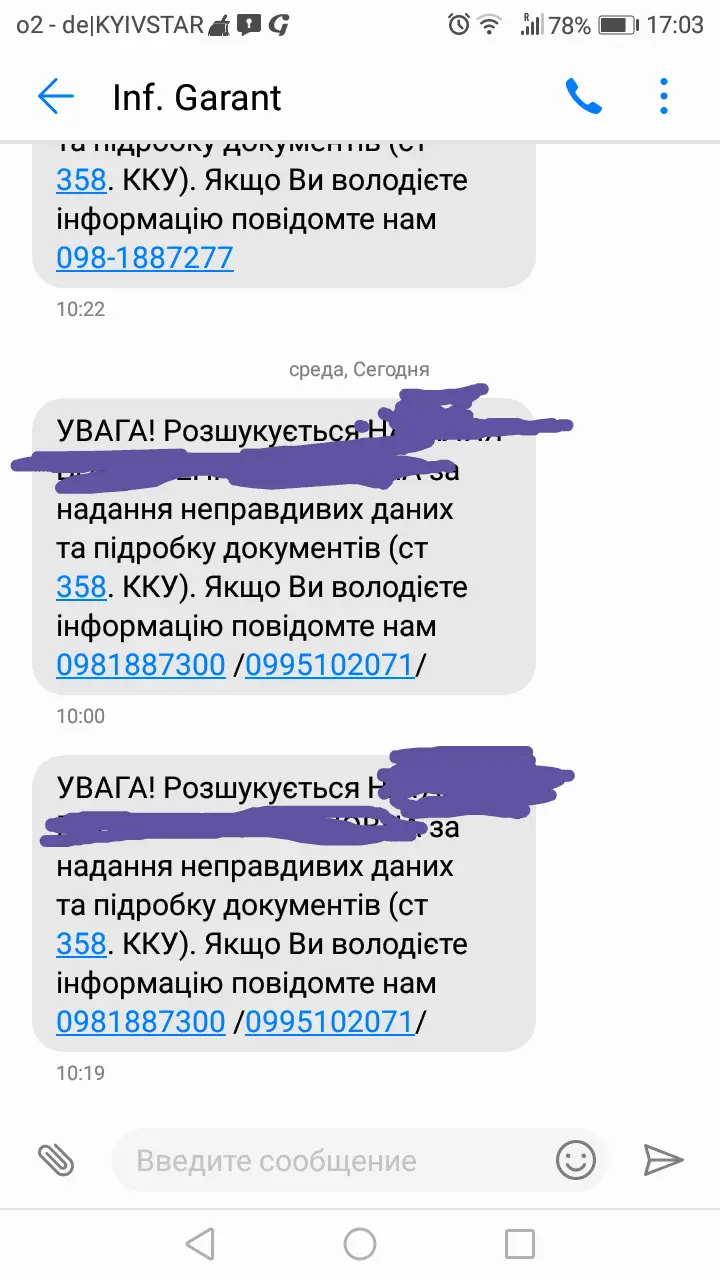This screenshot has height=1280, width=720.
Task: Focus the 'Введите сообщение' message field
Action: pos(330,1161)
